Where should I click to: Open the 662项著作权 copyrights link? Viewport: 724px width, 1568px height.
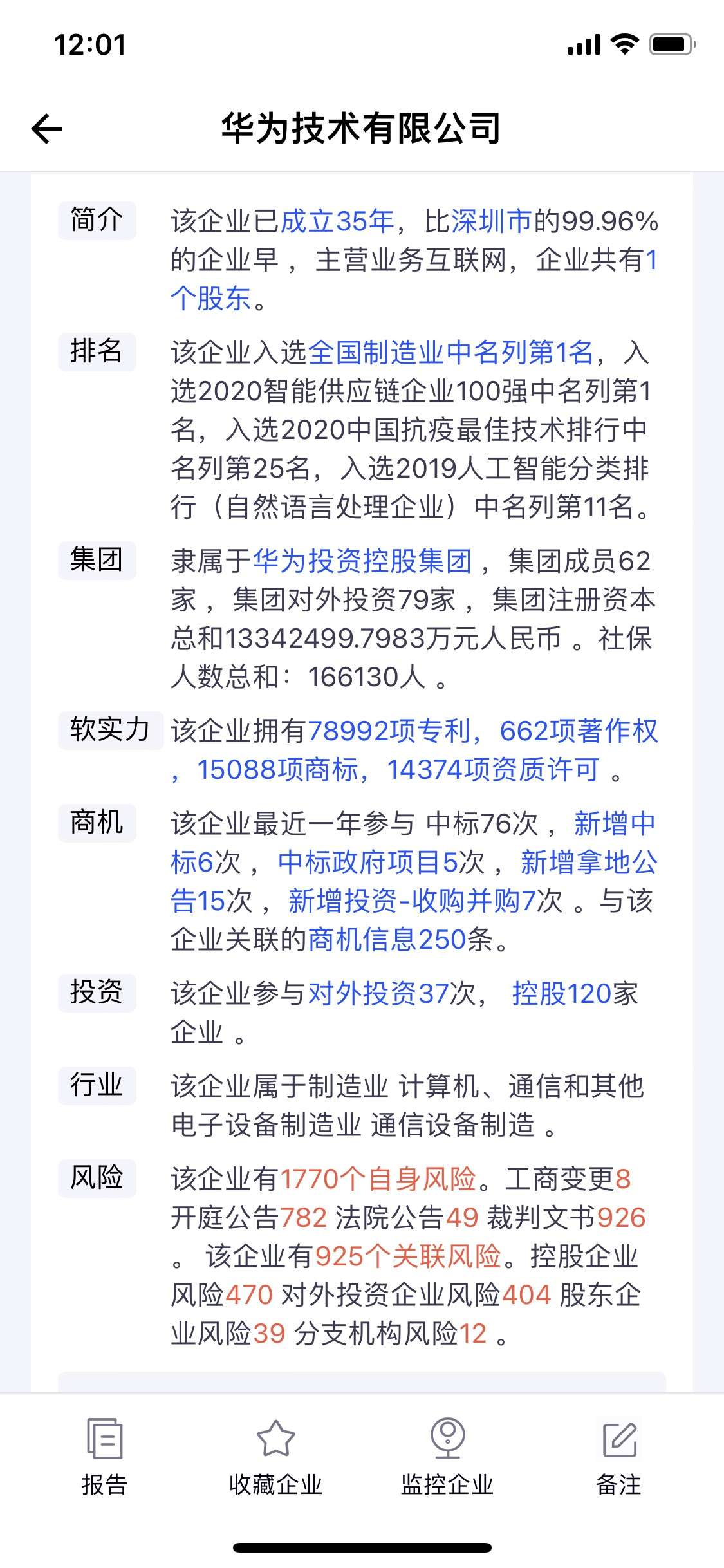(x=579, y=731)
